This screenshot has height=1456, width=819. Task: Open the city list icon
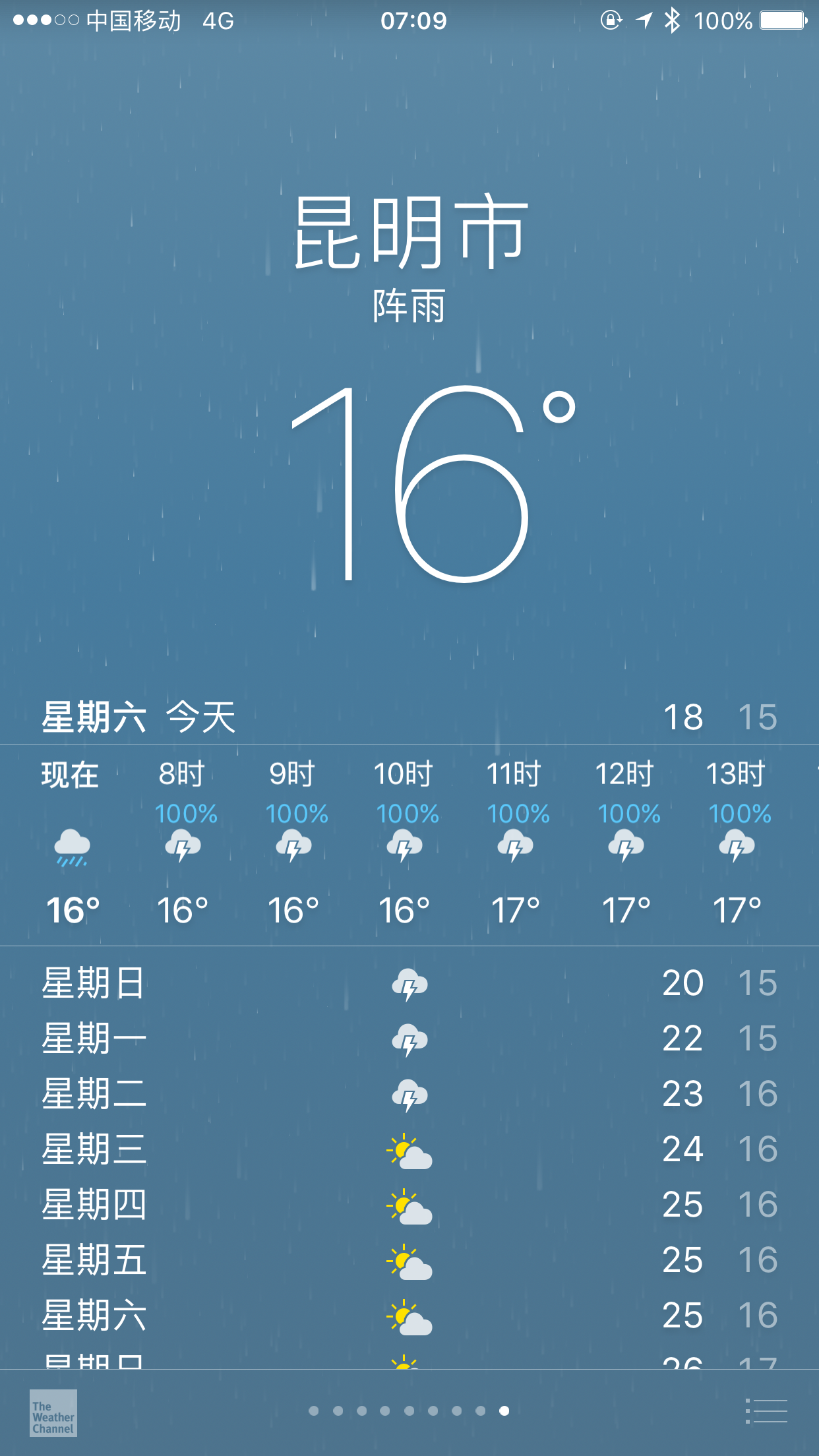[x=766, y=1411]
